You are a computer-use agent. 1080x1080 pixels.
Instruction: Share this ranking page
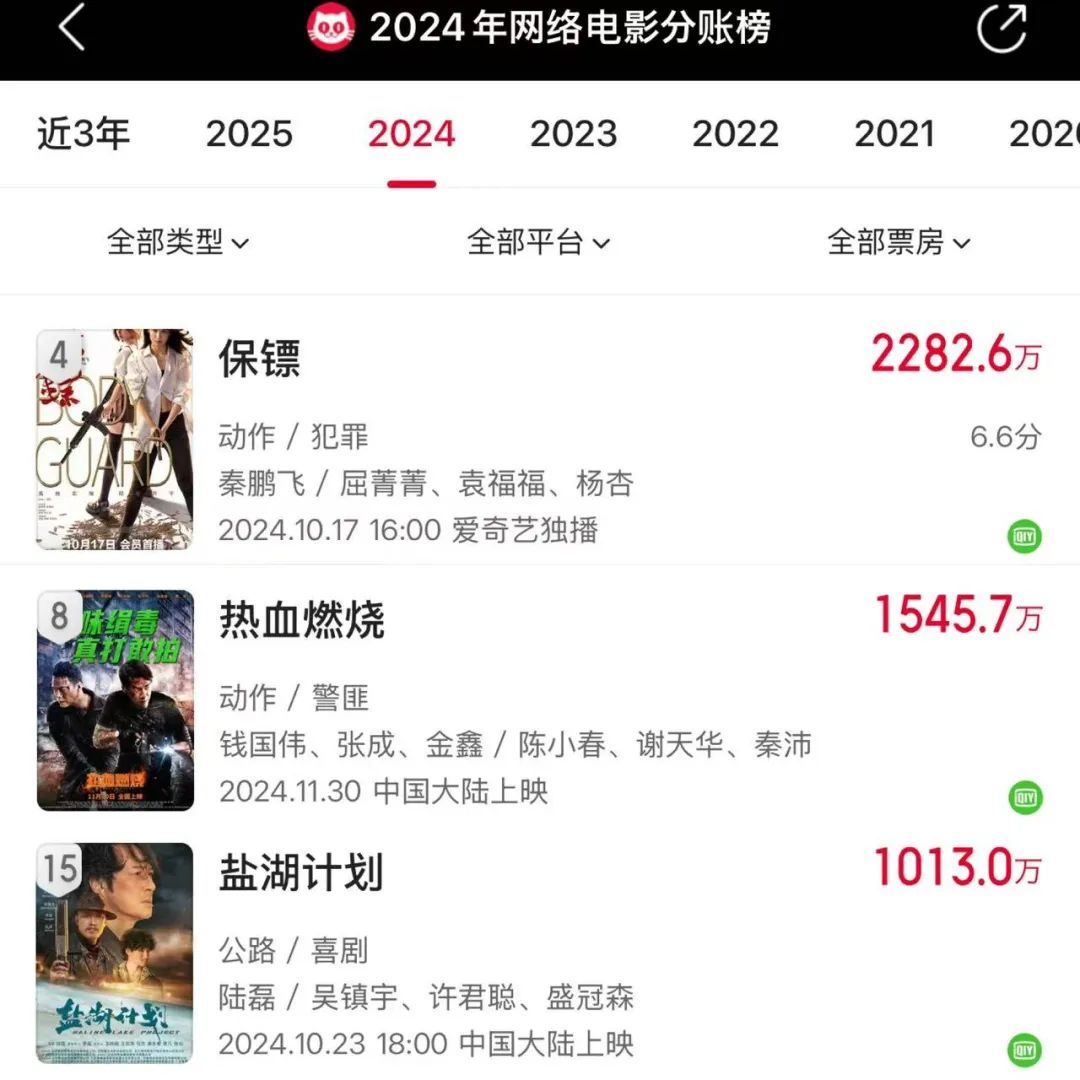tap(1001, 28)
